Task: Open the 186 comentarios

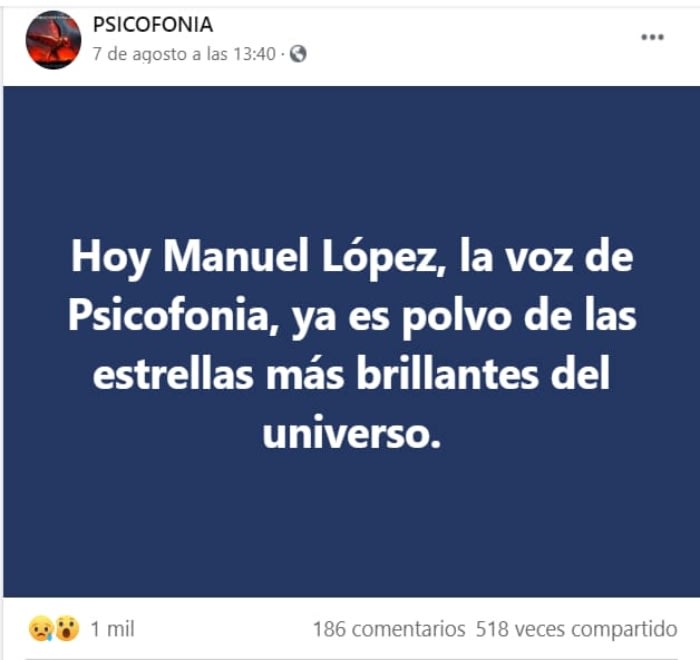Action: tap(388, 629)
